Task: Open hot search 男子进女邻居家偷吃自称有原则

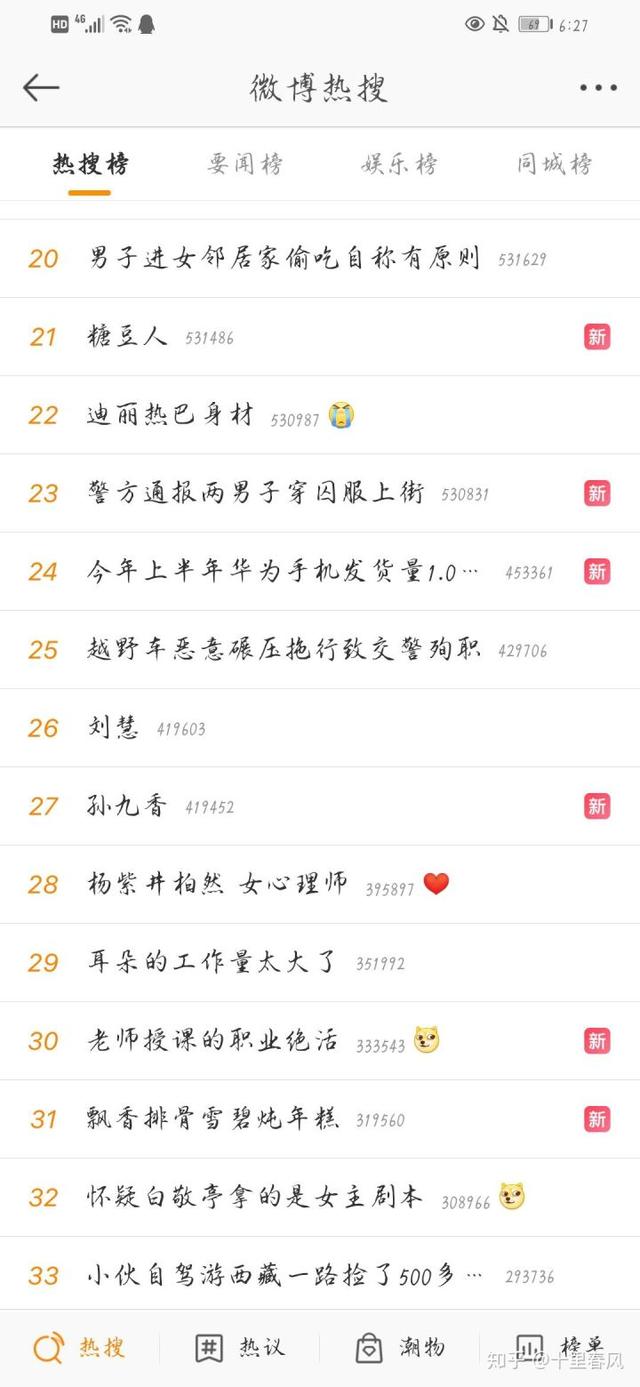Action: pos(320,258)
